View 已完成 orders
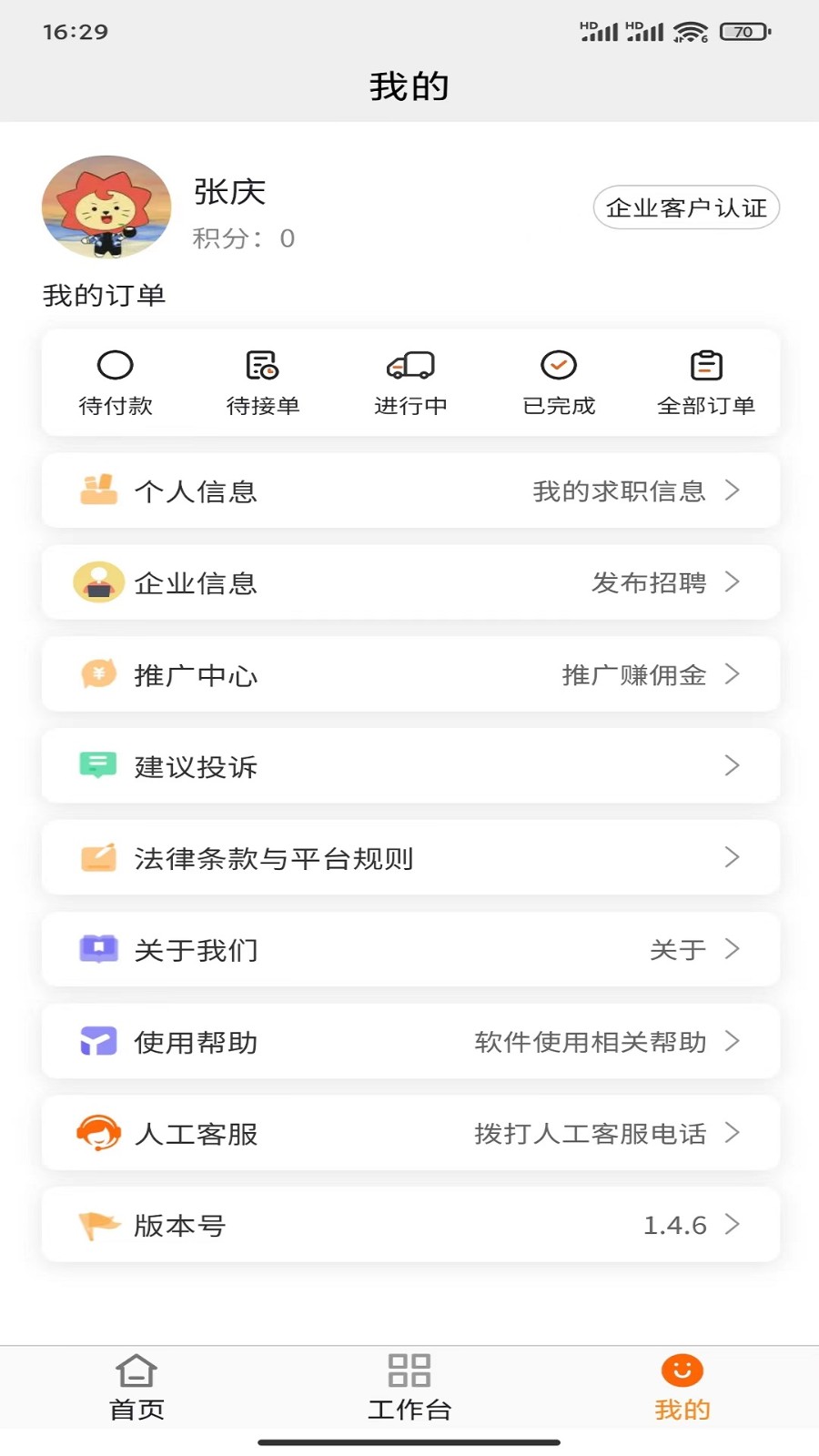Viewport: 819px width, 1456px height. 559,383
